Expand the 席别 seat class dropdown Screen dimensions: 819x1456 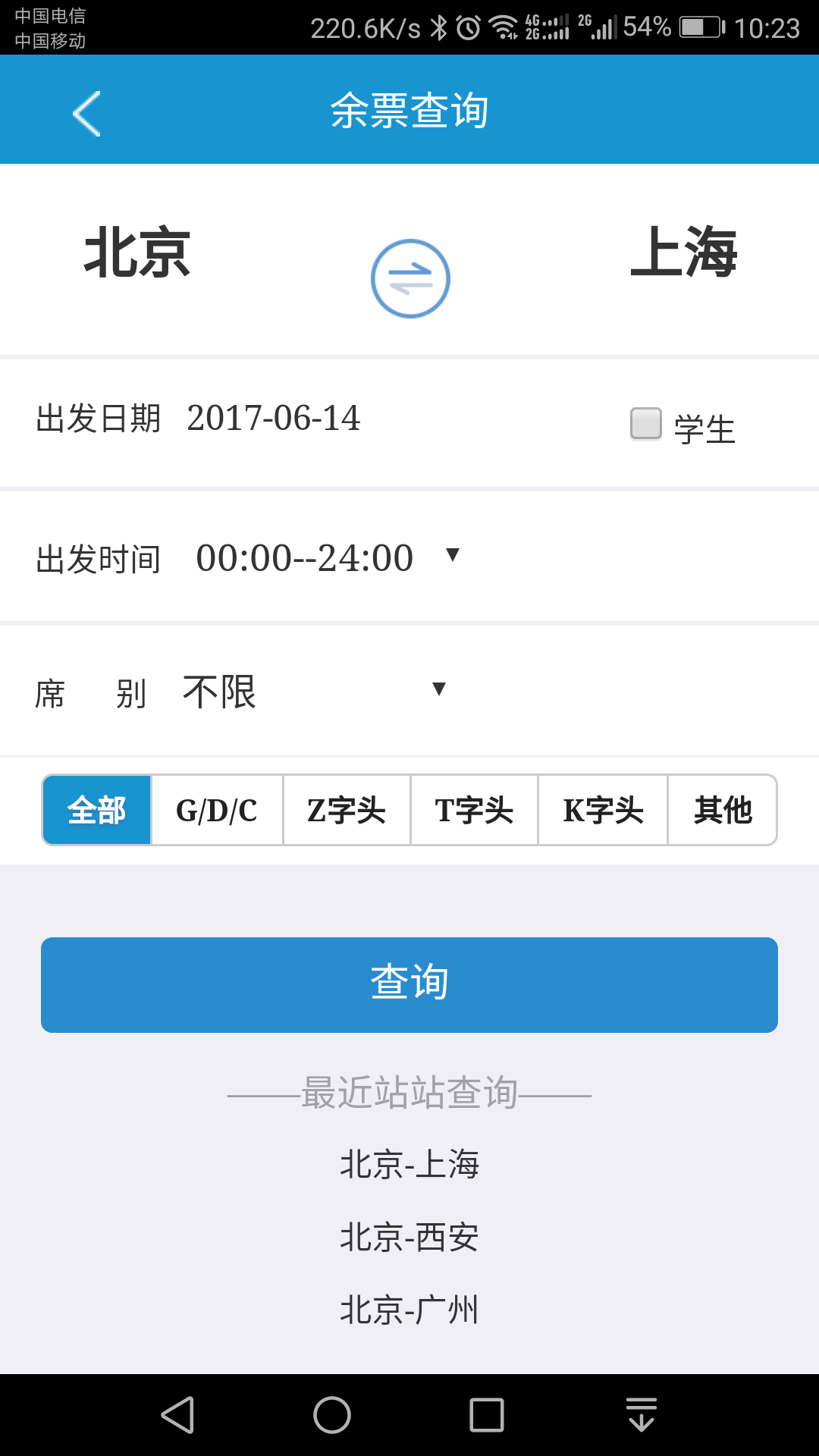point(438,690)
